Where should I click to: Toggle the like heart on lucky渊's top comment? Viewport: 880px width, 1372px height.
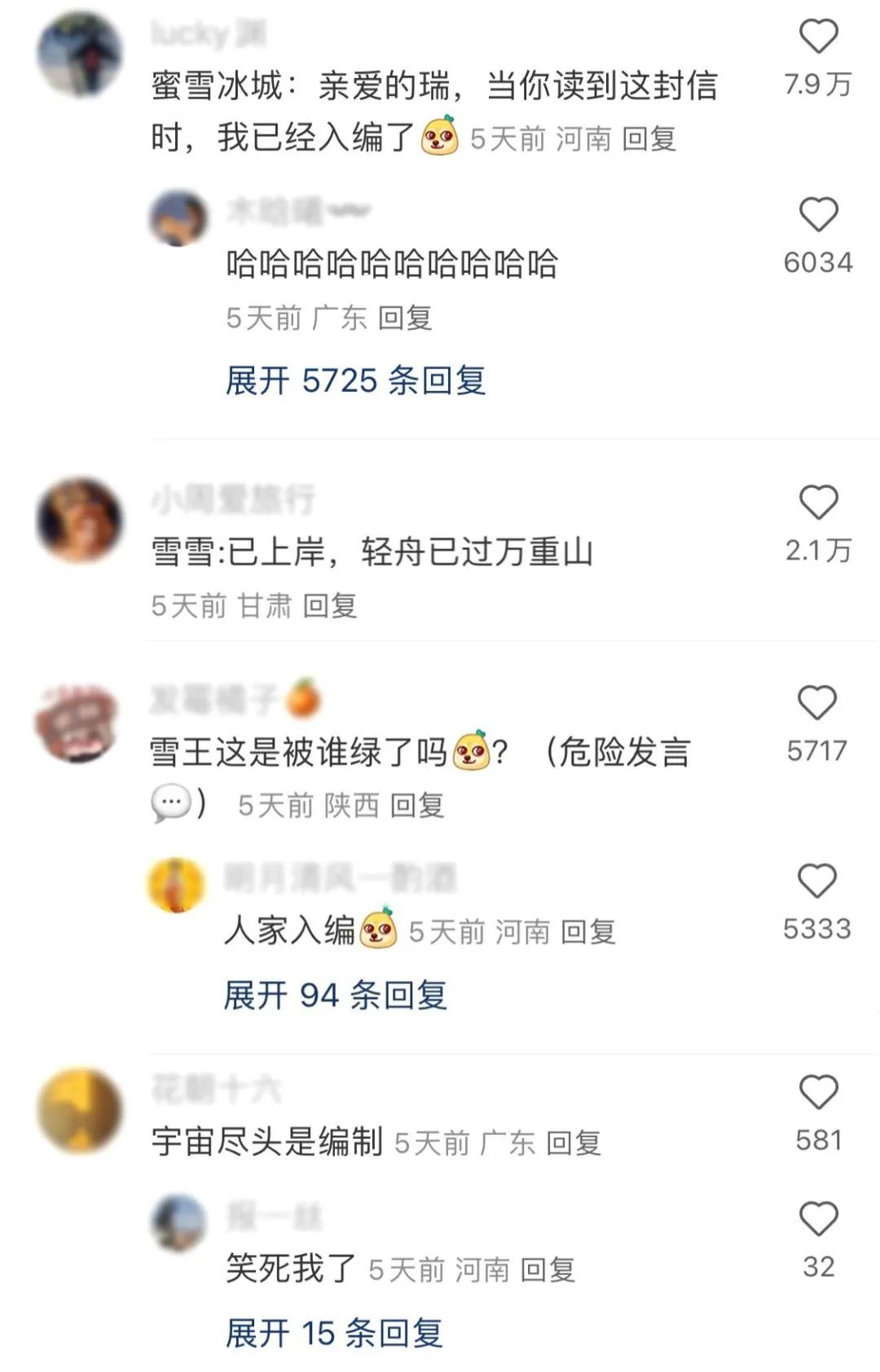(x=821, y=36)
